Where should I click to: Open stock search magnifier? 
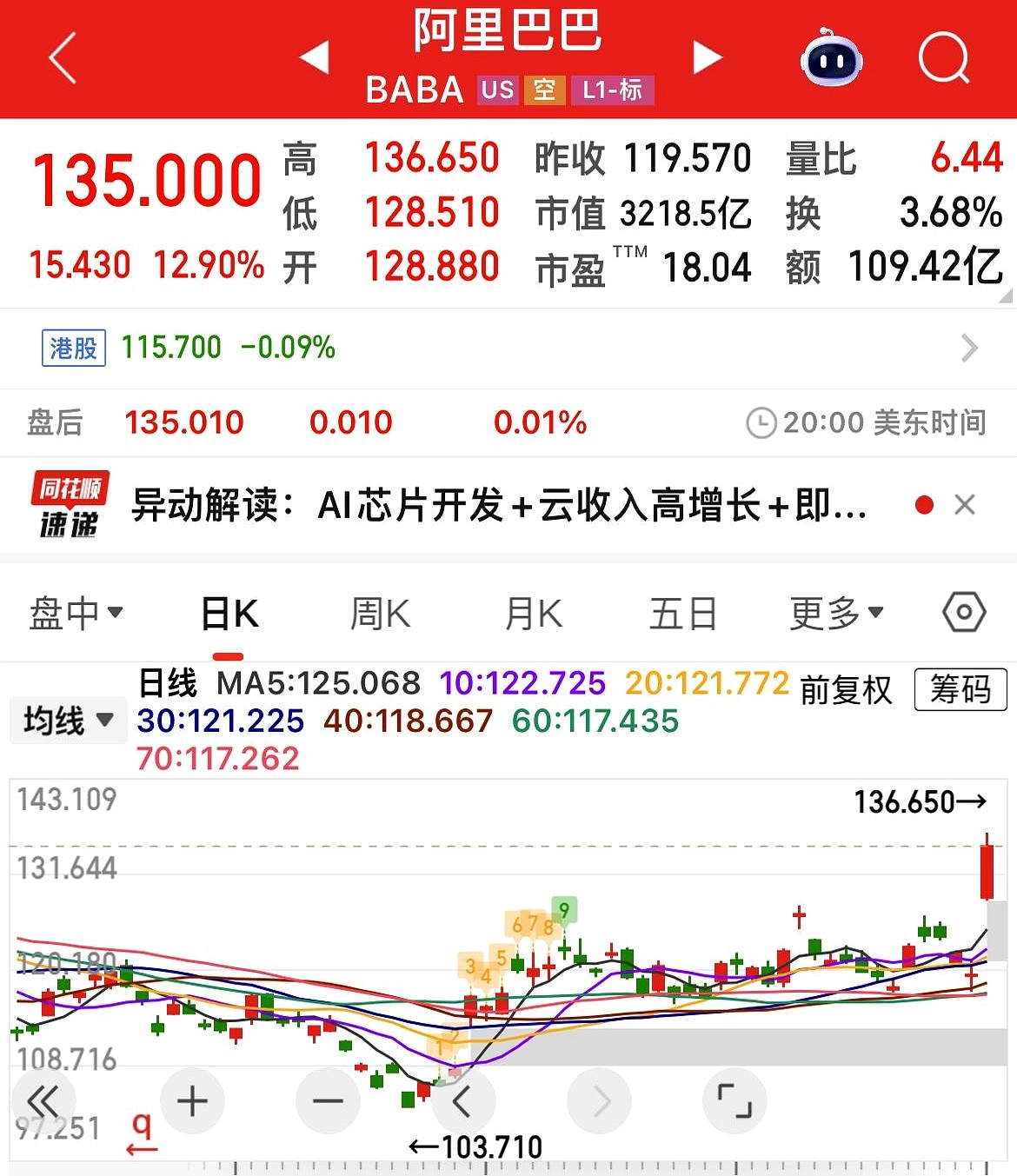coord(943,58)
